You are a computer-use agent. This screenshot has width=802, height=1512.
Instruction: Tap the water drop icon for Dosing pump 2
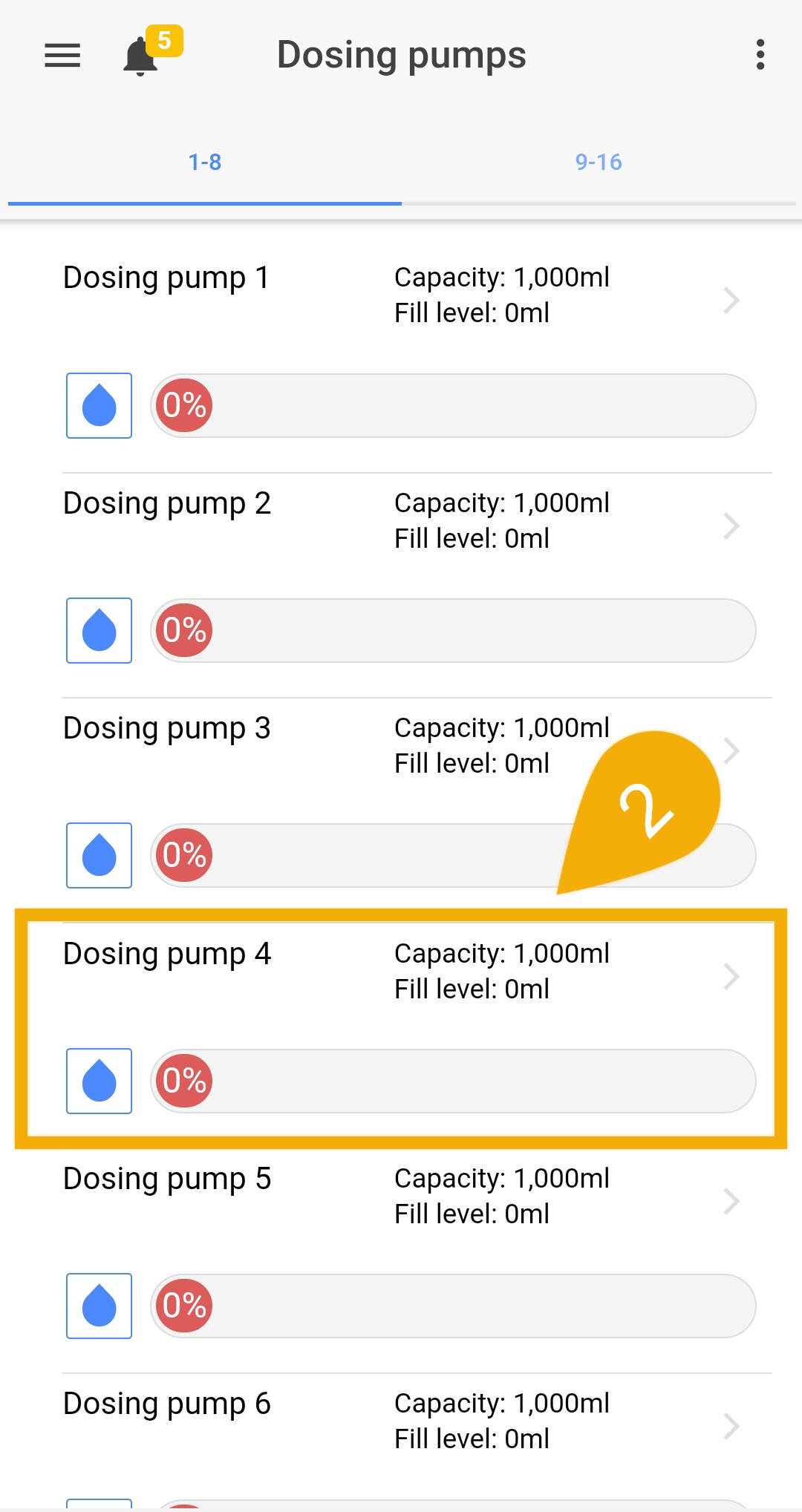pyautogui.click(x=99, y=630)
